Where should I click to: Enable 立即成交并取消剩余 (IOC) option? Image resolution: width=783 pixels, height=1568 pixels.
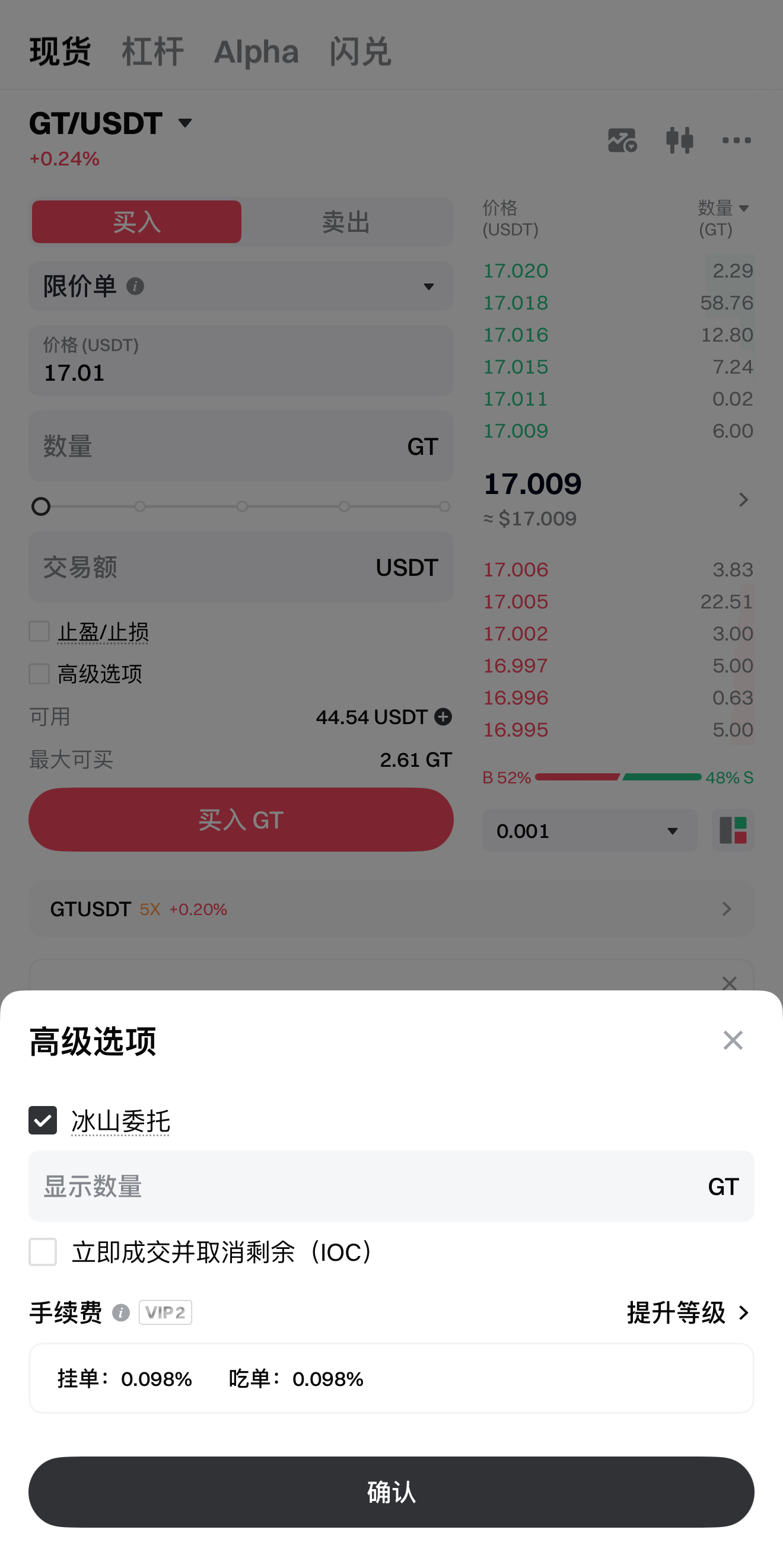pos(43,1251)
